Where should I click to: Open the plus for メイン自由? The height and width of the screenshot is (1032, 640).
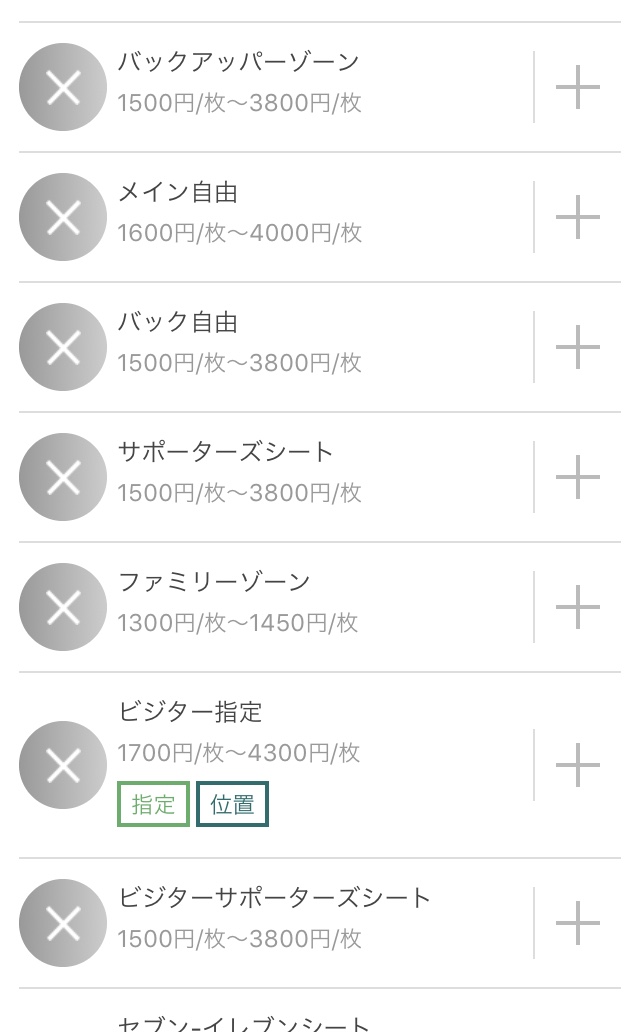coord(578,217)
